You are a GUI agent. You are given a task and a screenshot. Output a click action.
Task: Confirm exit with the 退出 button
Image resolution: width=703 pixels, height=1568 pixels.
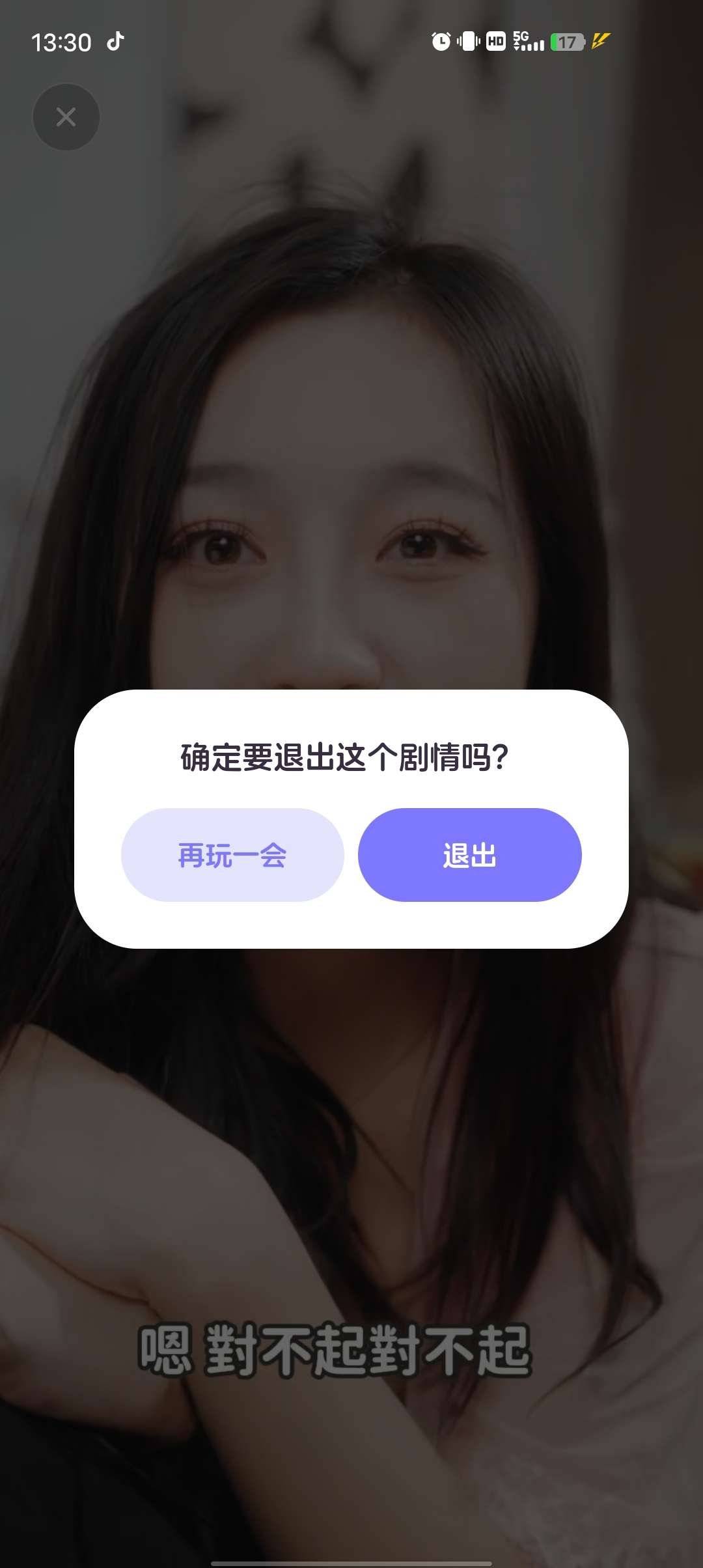point(469,855)
